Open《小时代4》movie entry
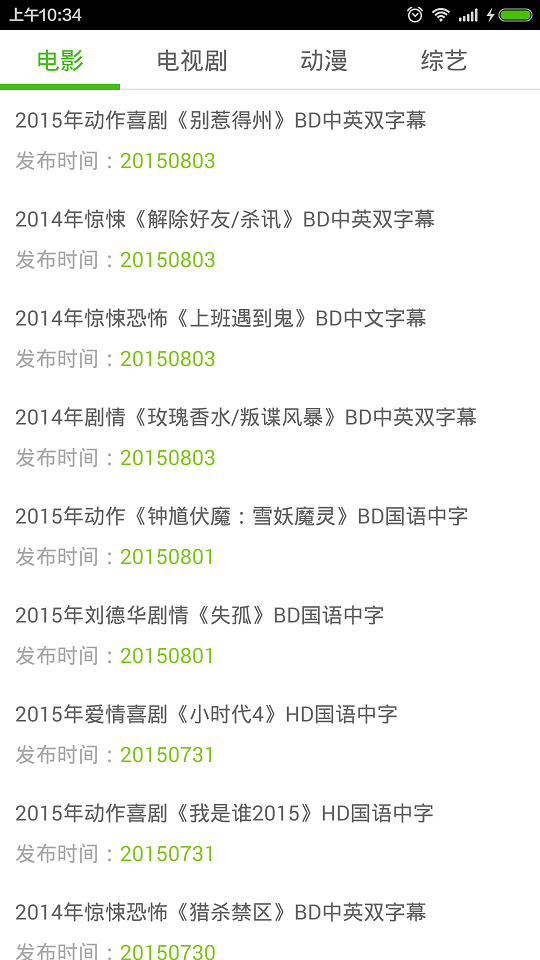This screenshot has width=540, height=960. pyautogui.click(x=270, y=735)
